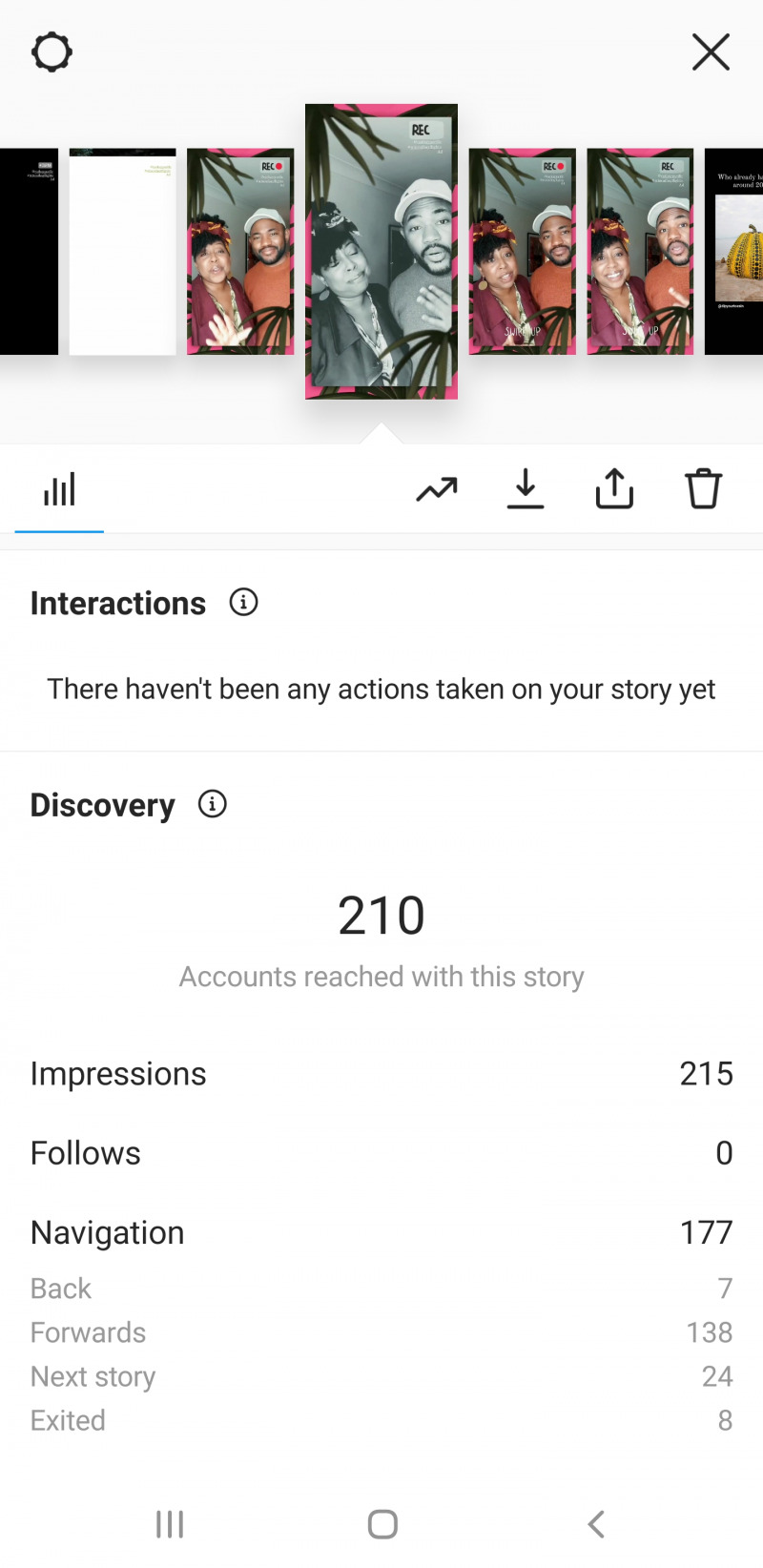Delete this story with trash icon
Screen dimensions: 763x1568
pos(703,489)
